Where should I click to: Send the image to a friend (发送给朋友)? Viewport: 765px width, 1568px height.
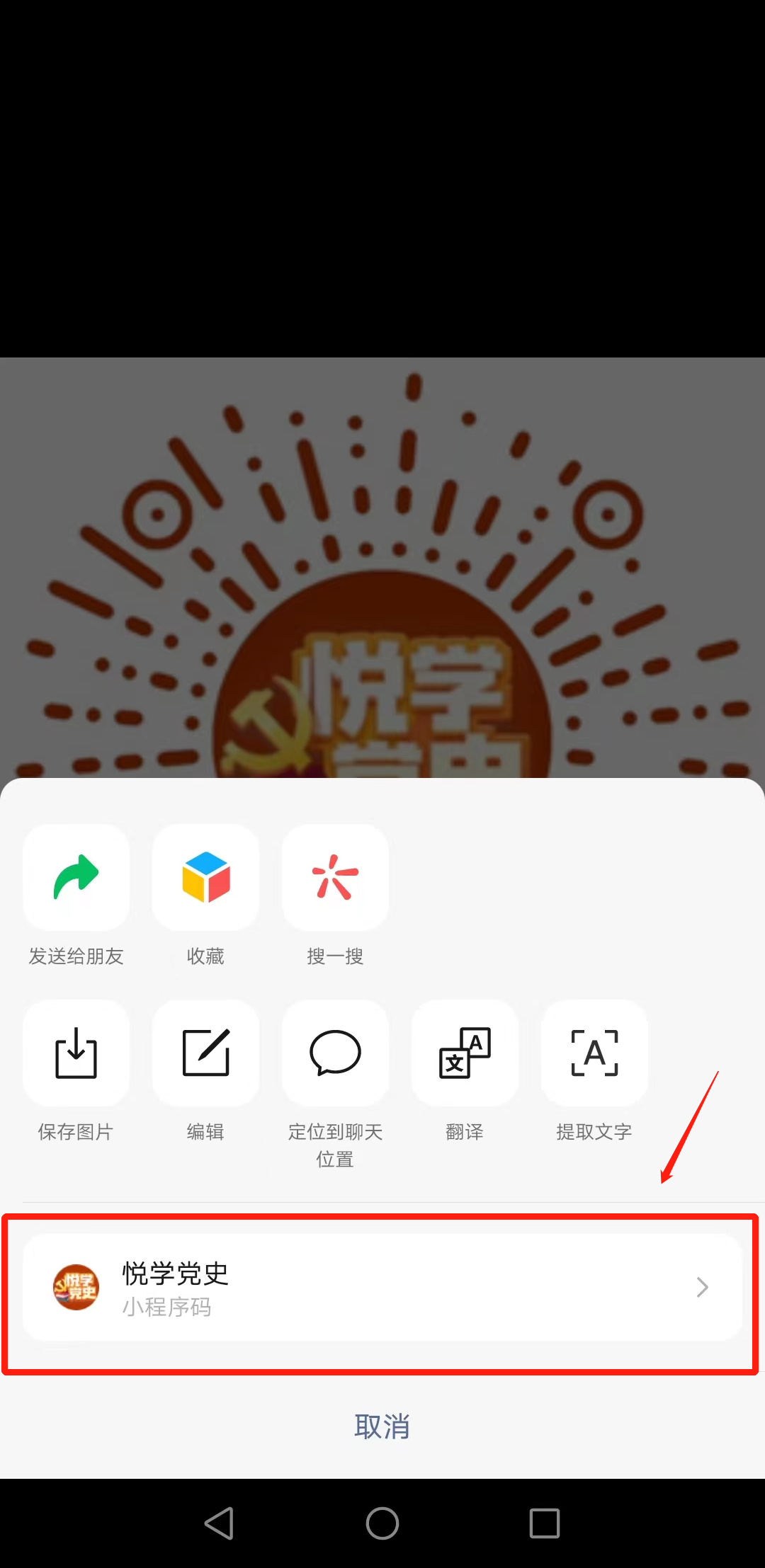click(76, 878)
